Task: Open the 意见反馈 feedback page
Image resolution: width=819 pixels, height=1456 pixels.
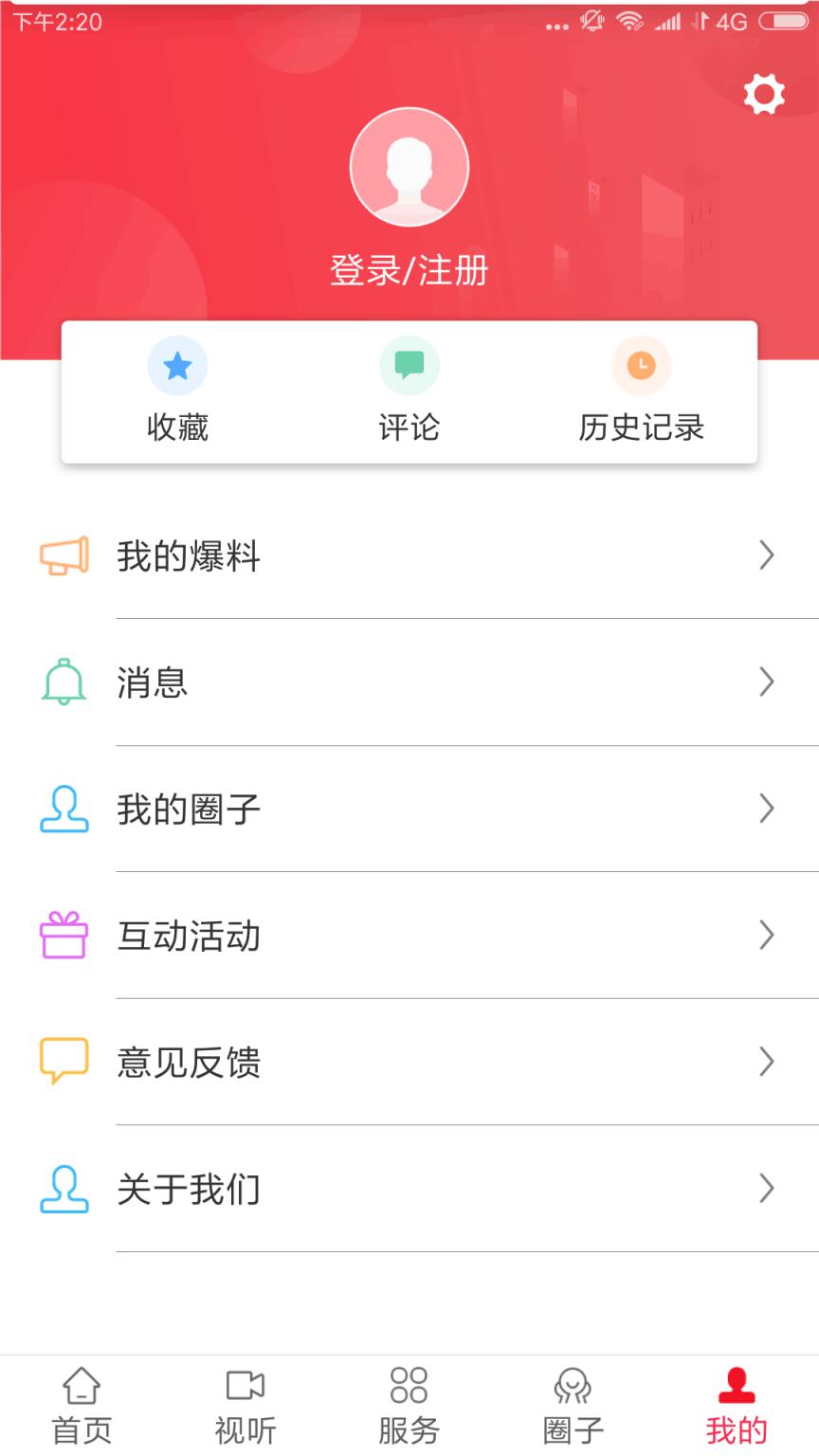Action: point(409,1062)
